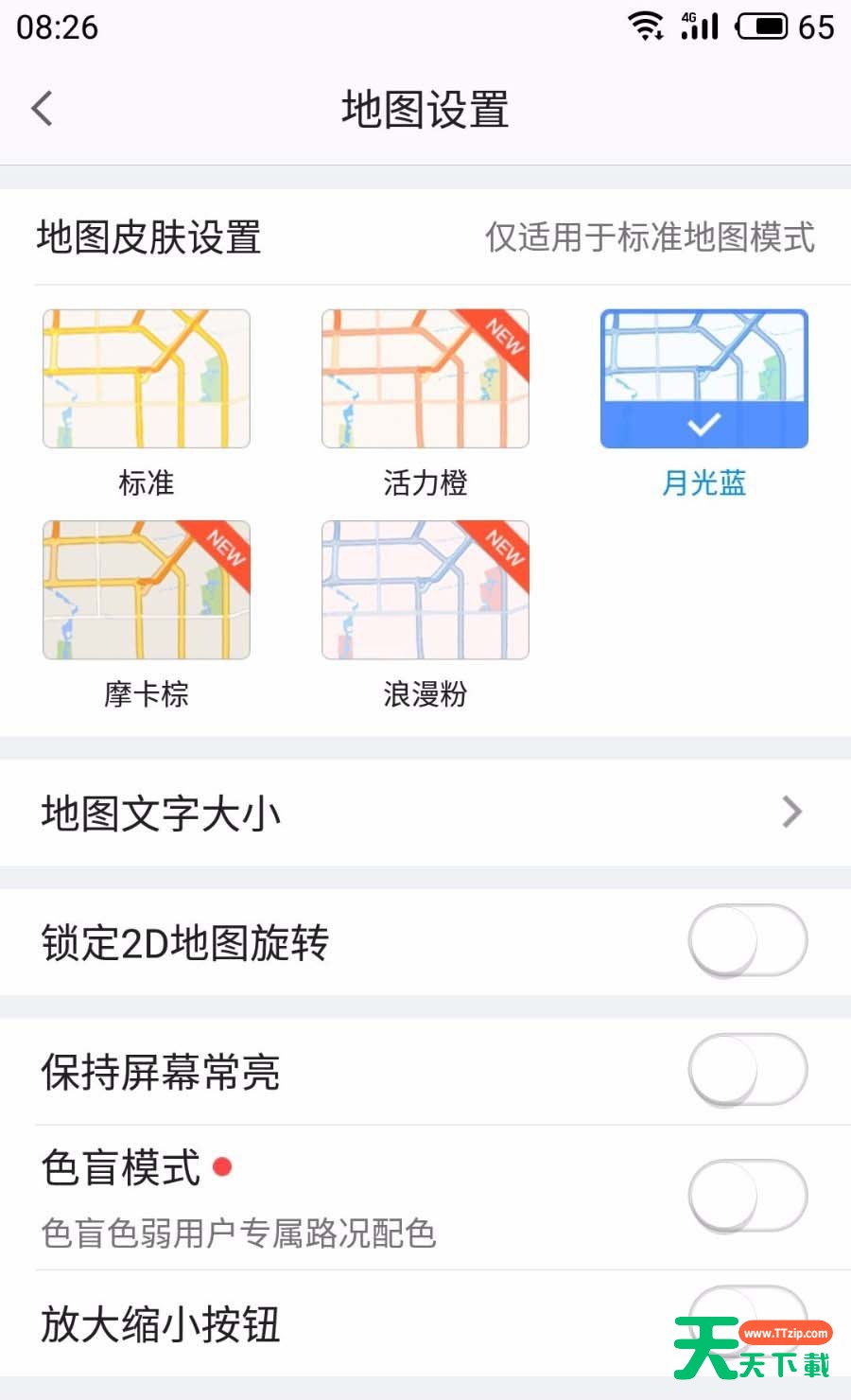Tap the 地图设置 title bar

[425, 109]
